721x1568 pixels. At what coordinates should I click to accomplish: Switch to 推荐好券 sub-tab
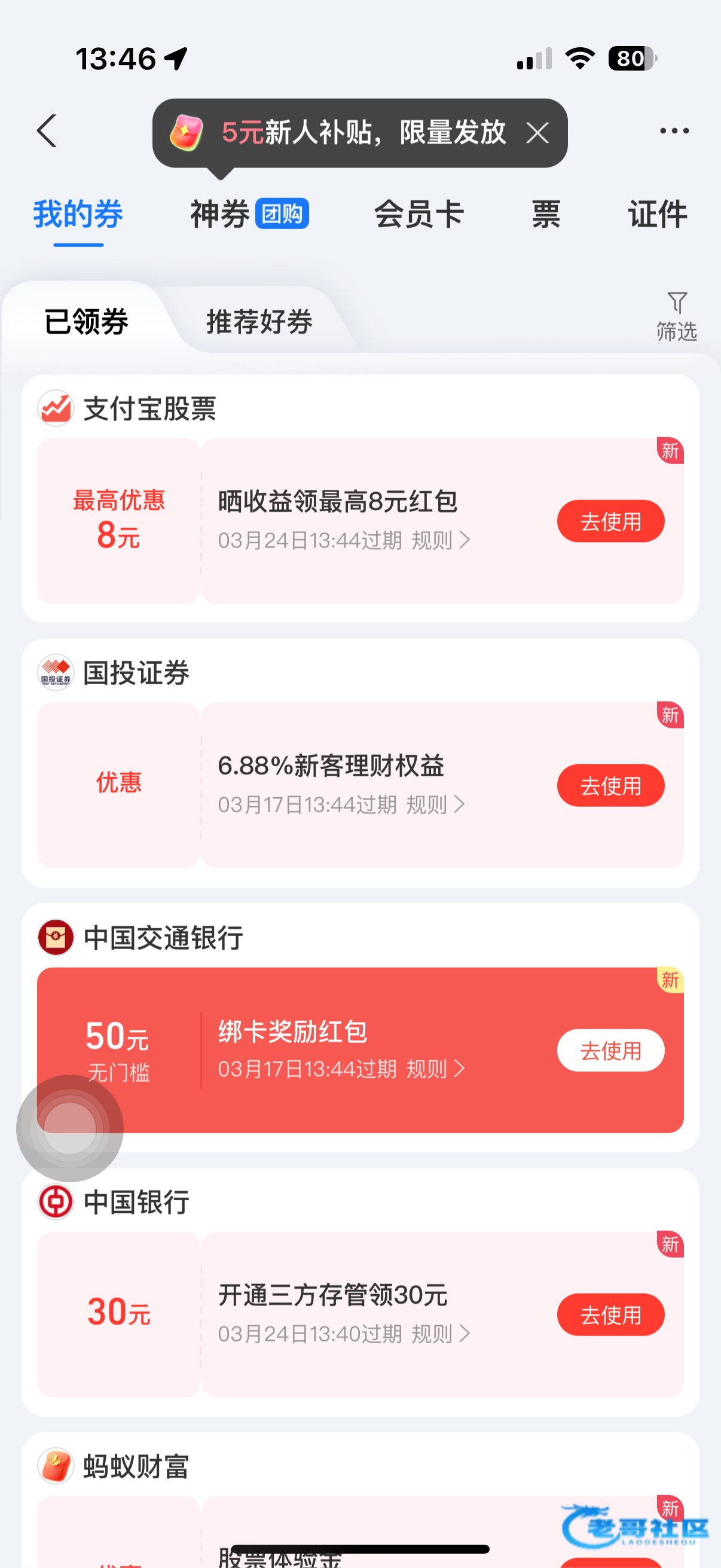pos(259,321)
